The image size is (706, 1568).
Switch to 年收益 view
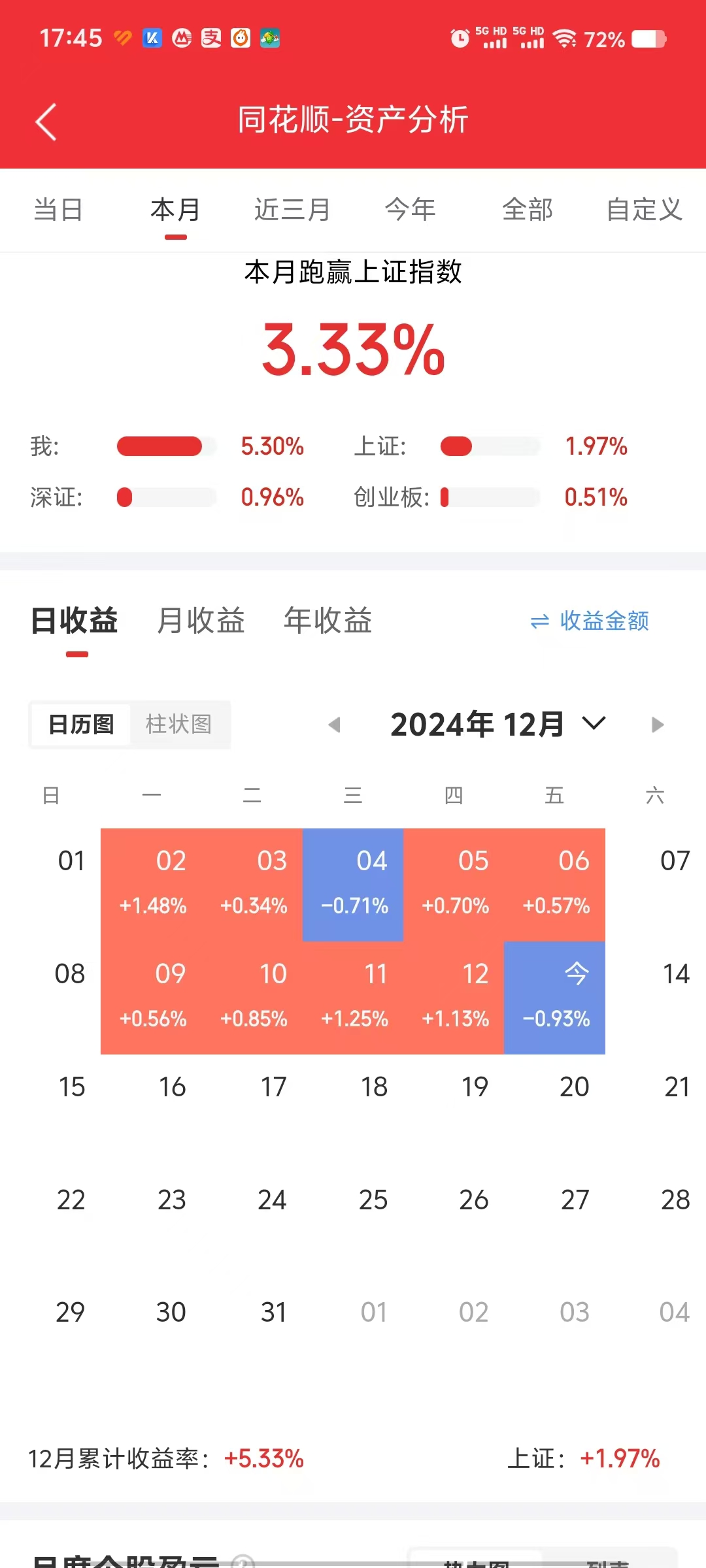click(328, 621)
